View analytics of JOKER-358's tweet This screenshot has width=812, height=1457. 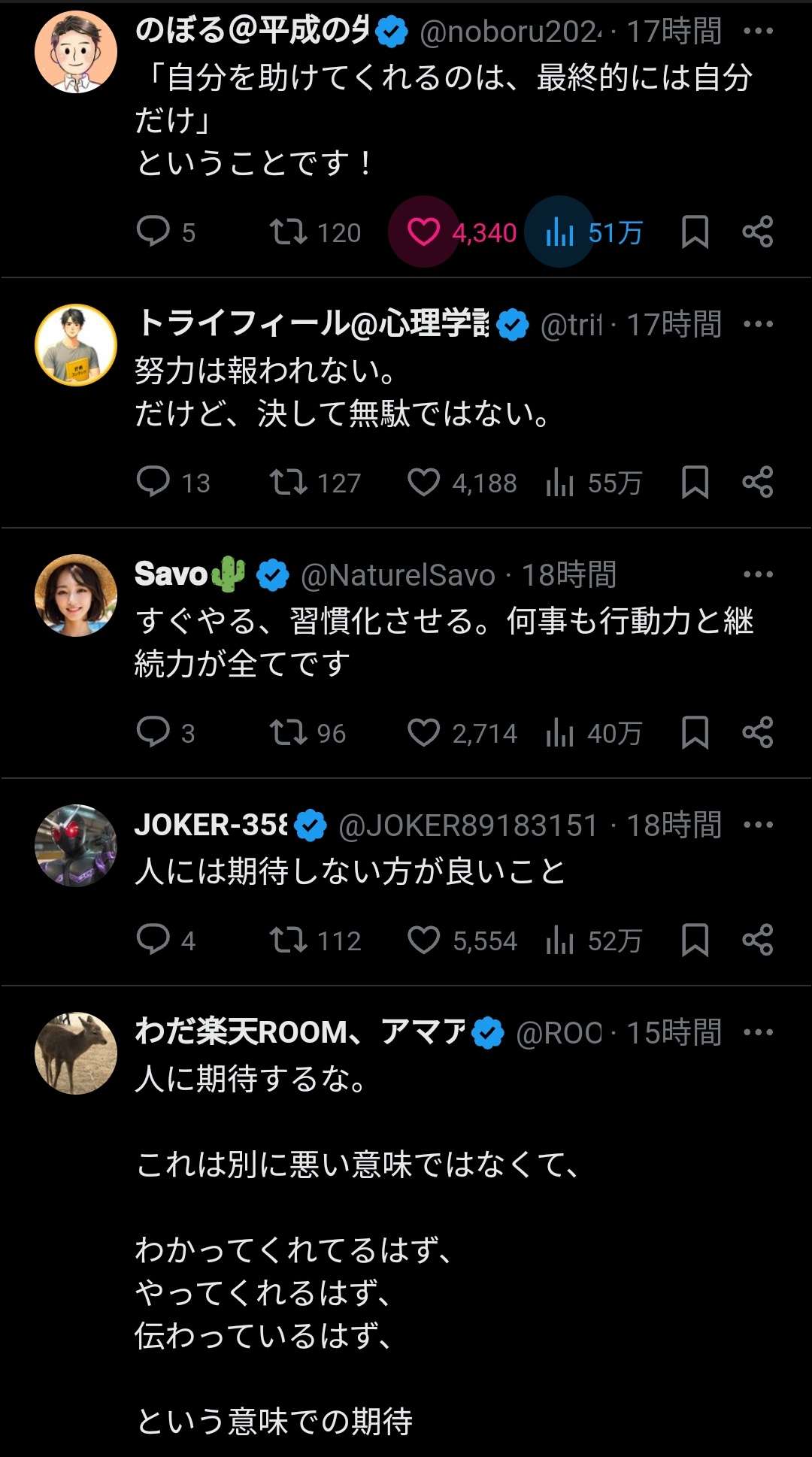tap(560, 940)
